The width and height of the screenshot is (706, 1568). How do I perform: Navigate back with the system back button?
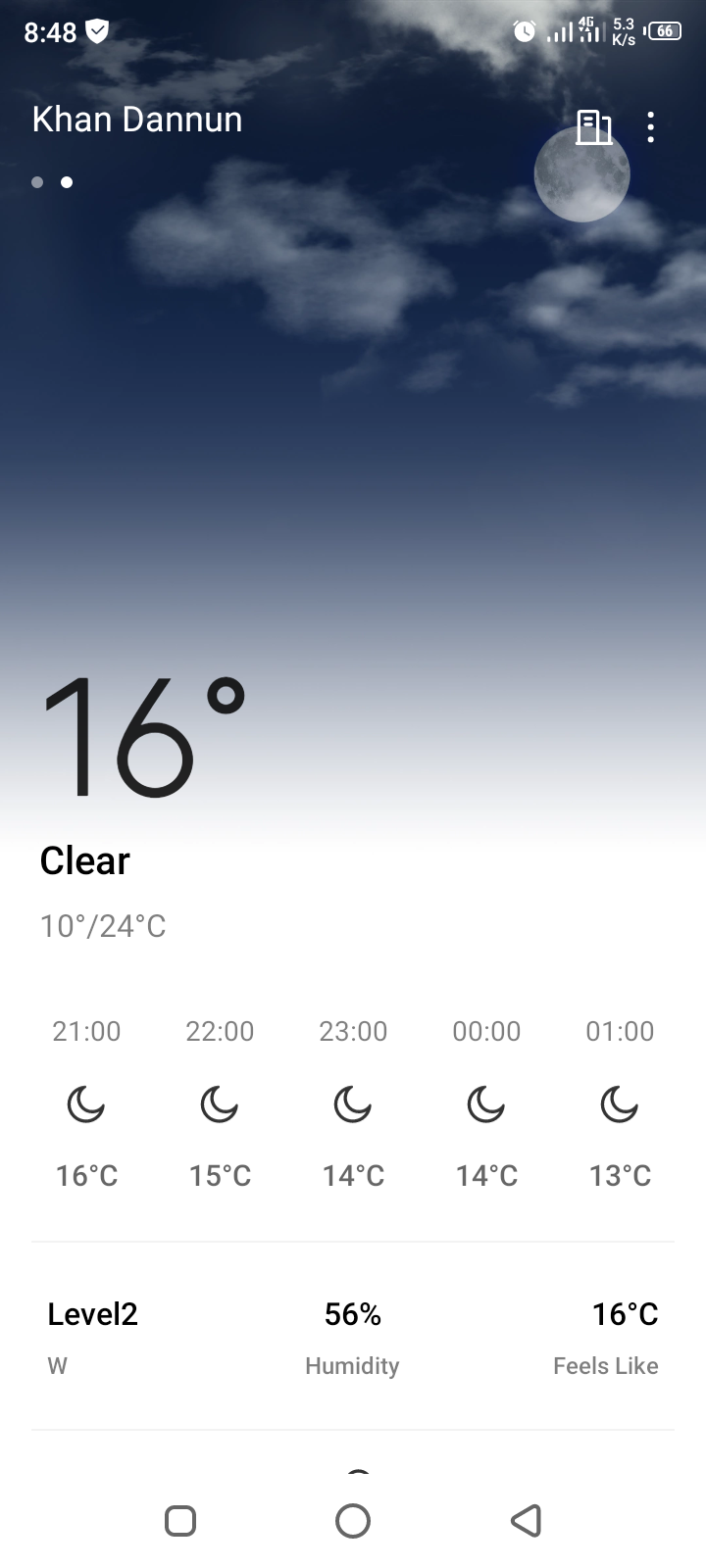[526, 1520]
